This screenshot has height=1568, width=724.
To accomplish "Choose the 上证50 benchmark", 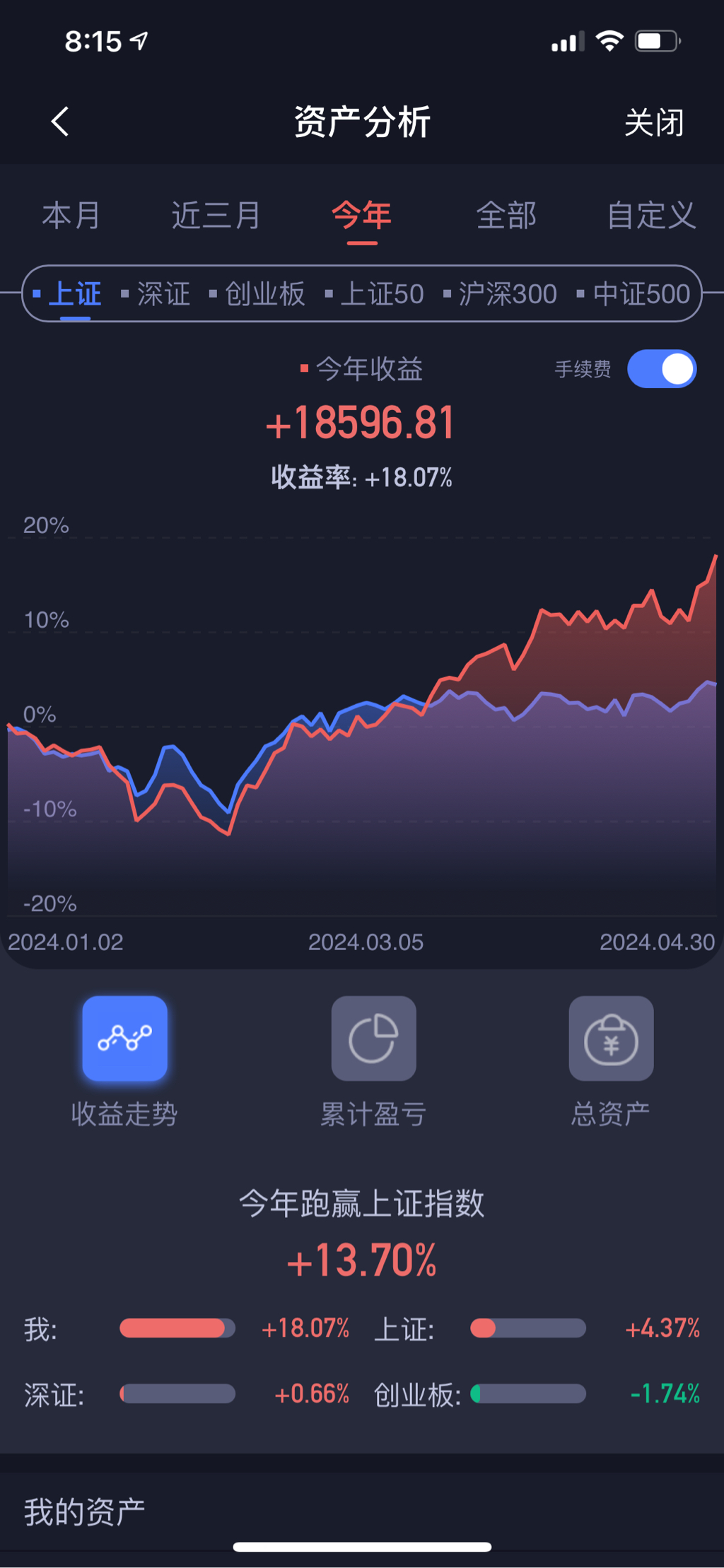I will (x=375, y=293).
